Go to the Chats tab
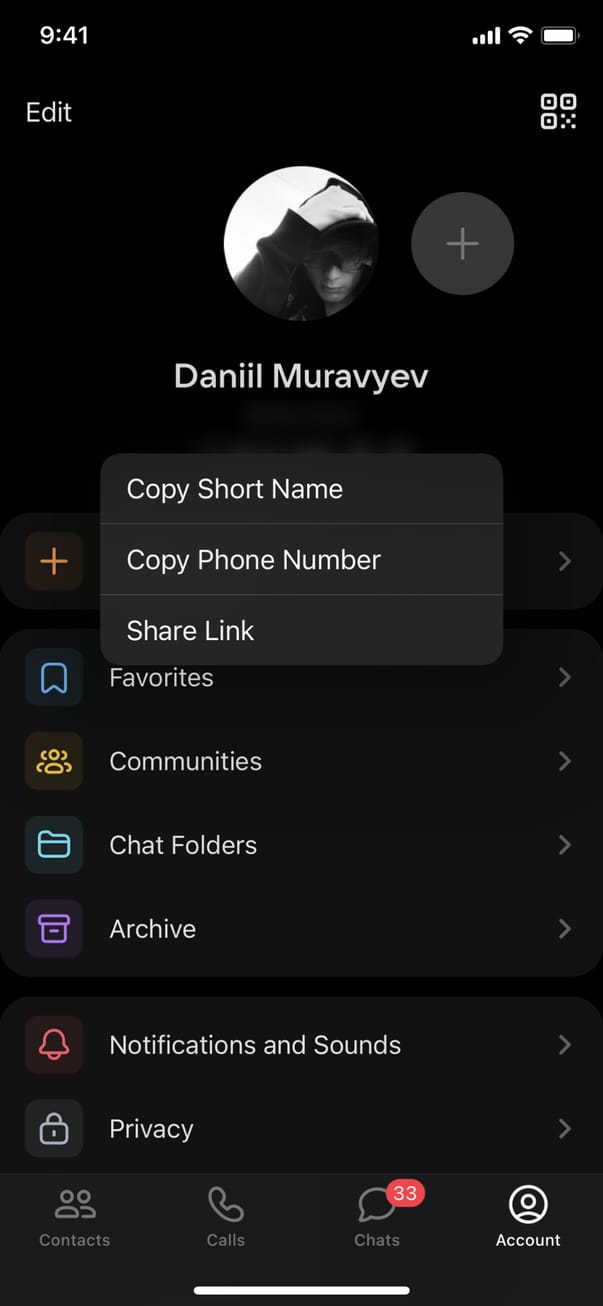This screenshot has height=1306, width=603. (377, 1217)
